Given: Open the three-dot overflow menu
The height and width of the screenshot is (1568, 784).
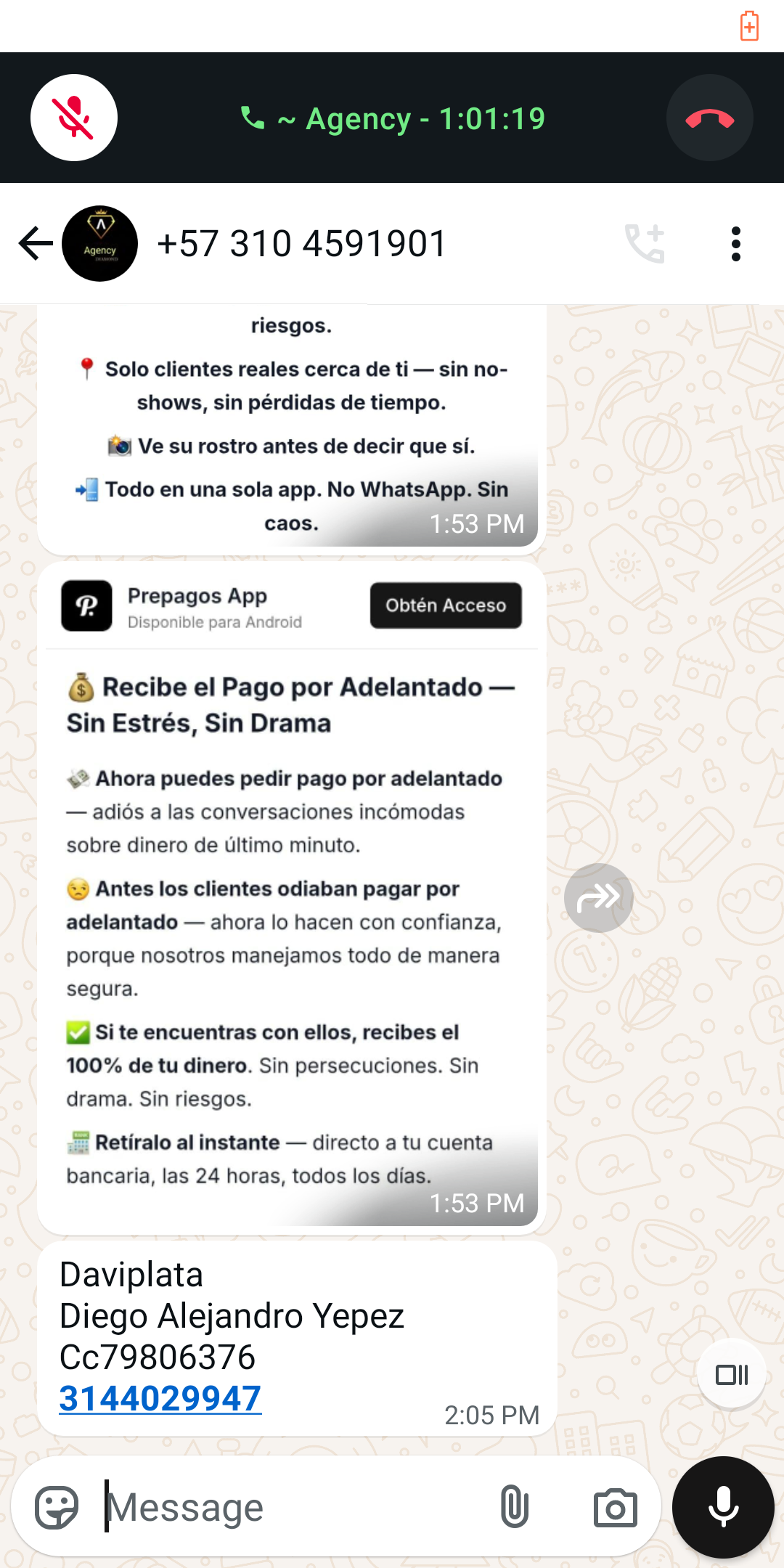Looking at the screenshot, I should click(736, 244).
